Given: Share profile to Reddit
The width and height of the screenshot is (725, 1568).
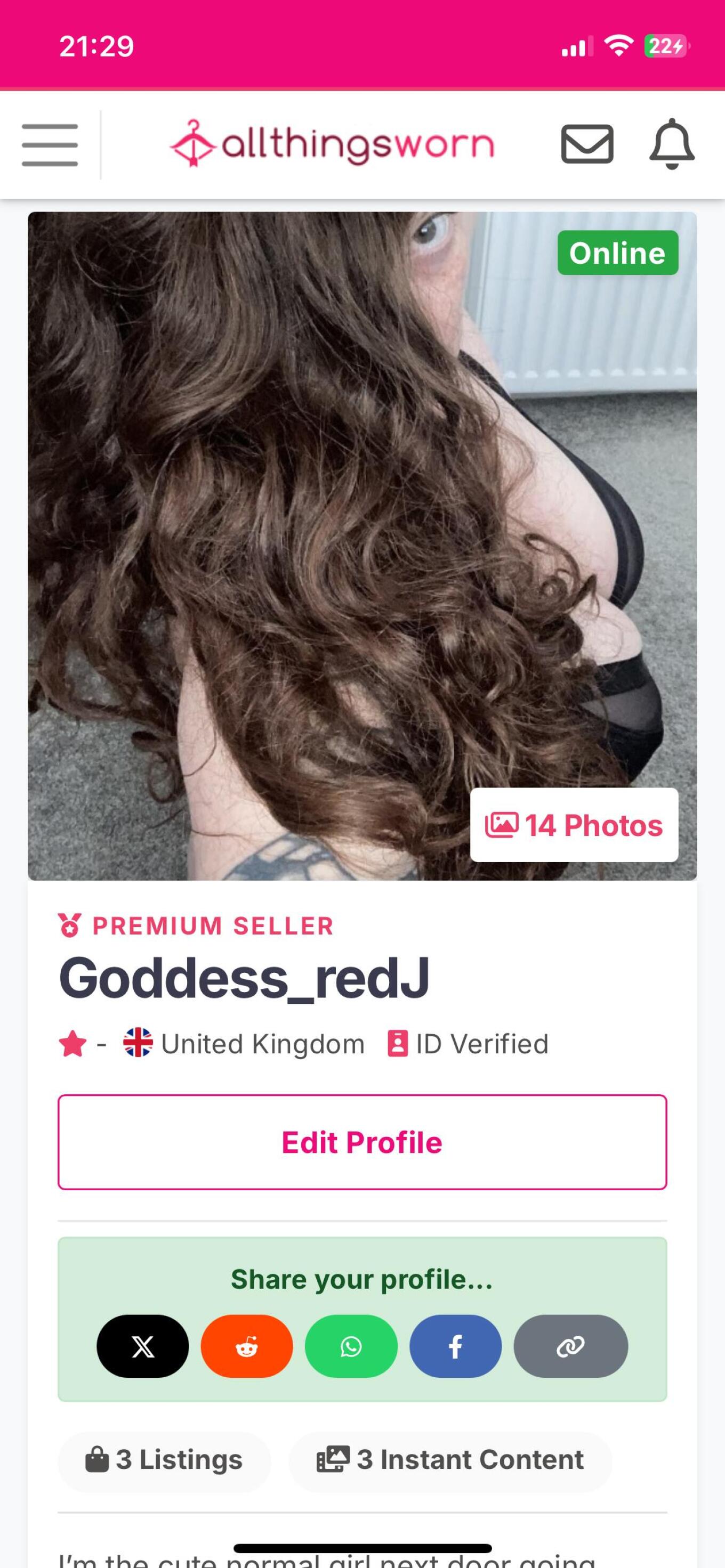Looking at the screenshot, I should coord(247,1346).
